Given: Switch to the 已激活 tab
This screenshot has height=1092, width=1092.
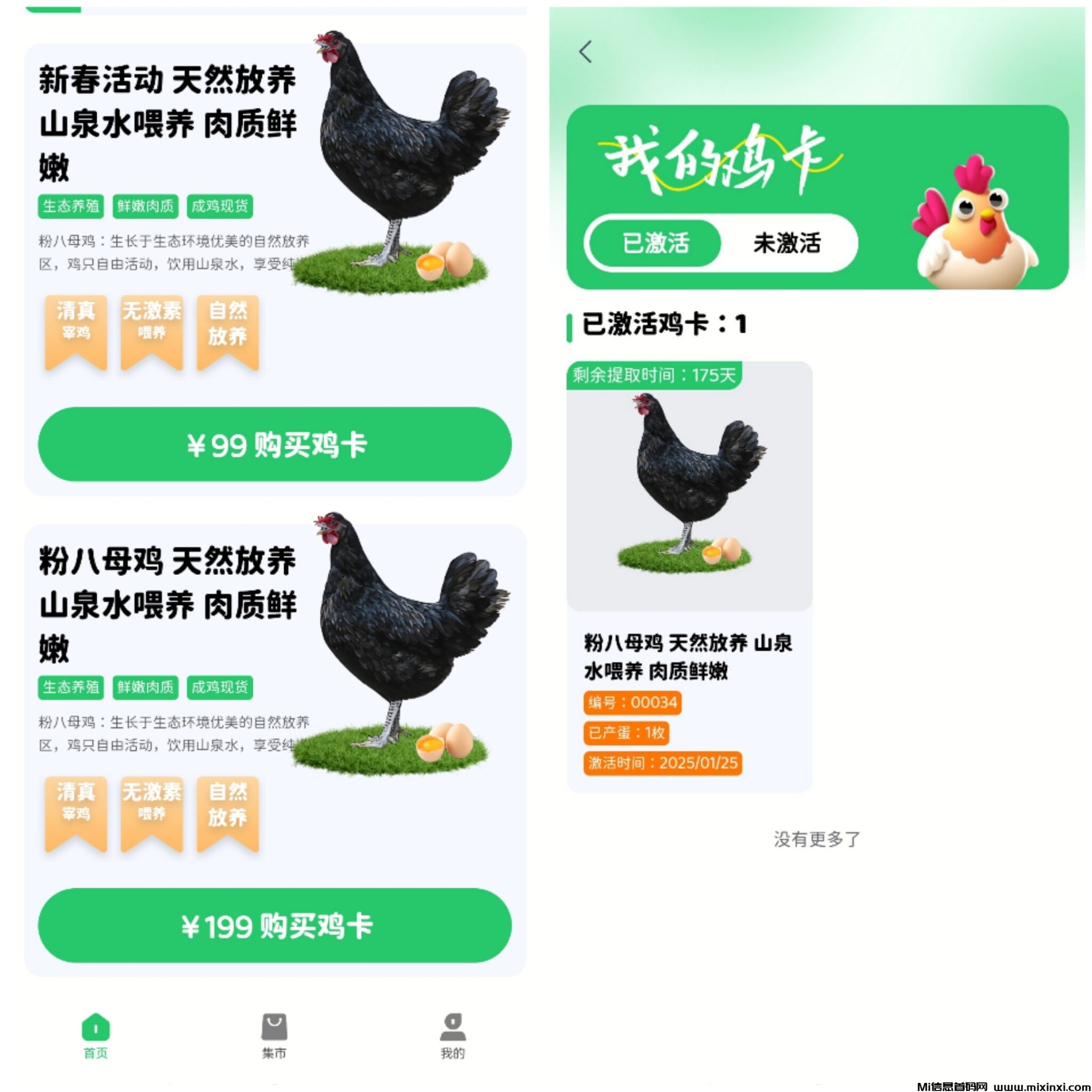Looking at the screenshot, I should tap(655, 243).
